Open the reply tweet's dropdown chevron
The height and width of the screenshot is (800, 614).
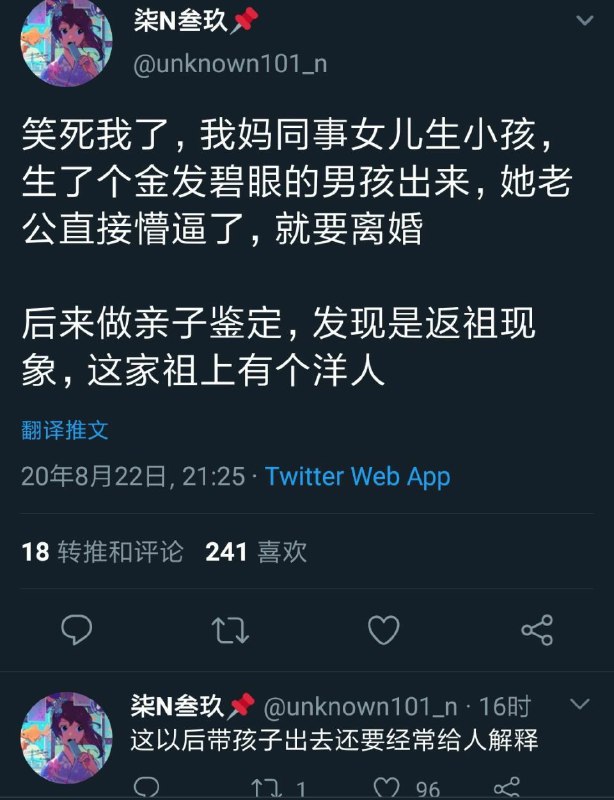[579, 706]
